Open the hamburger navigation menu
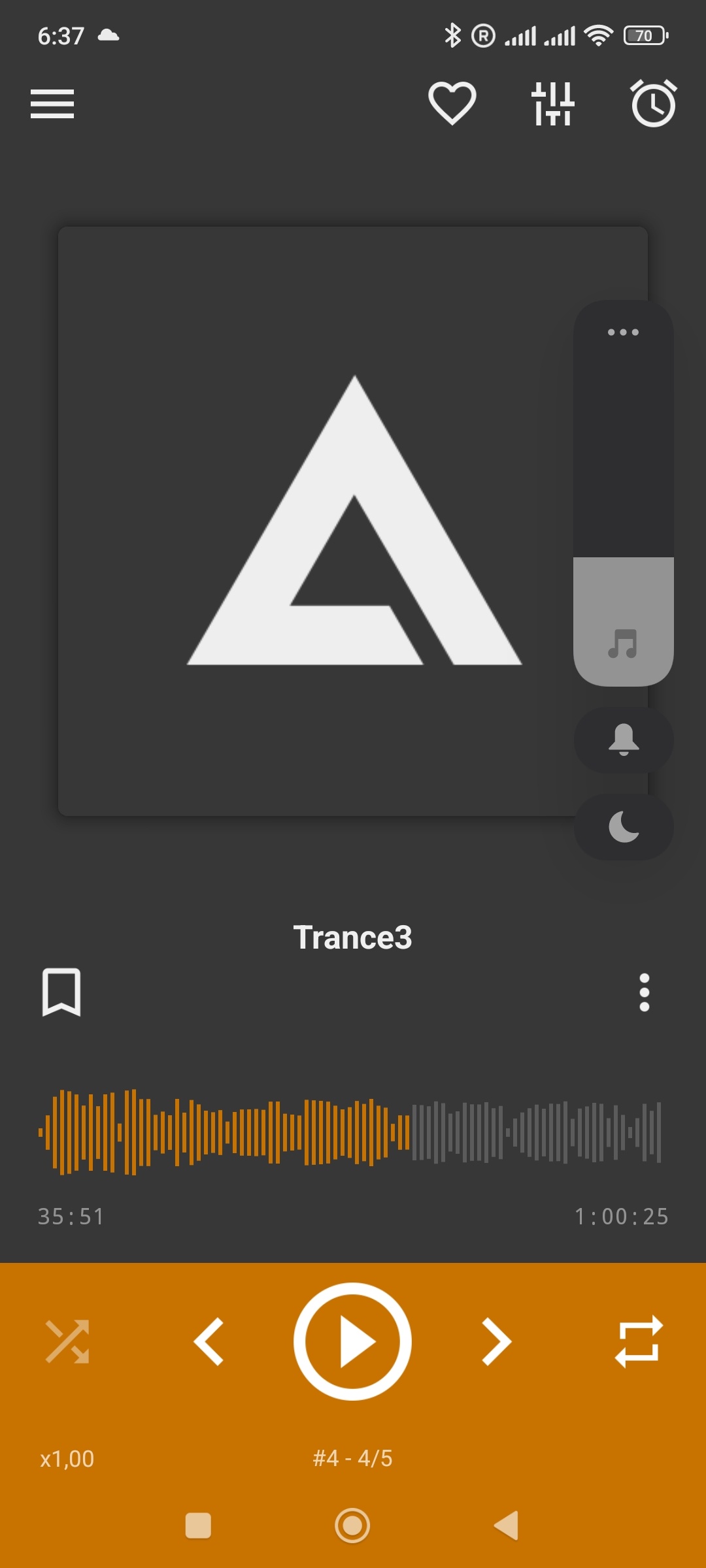Screen dimensions: 706x1568 52,104
